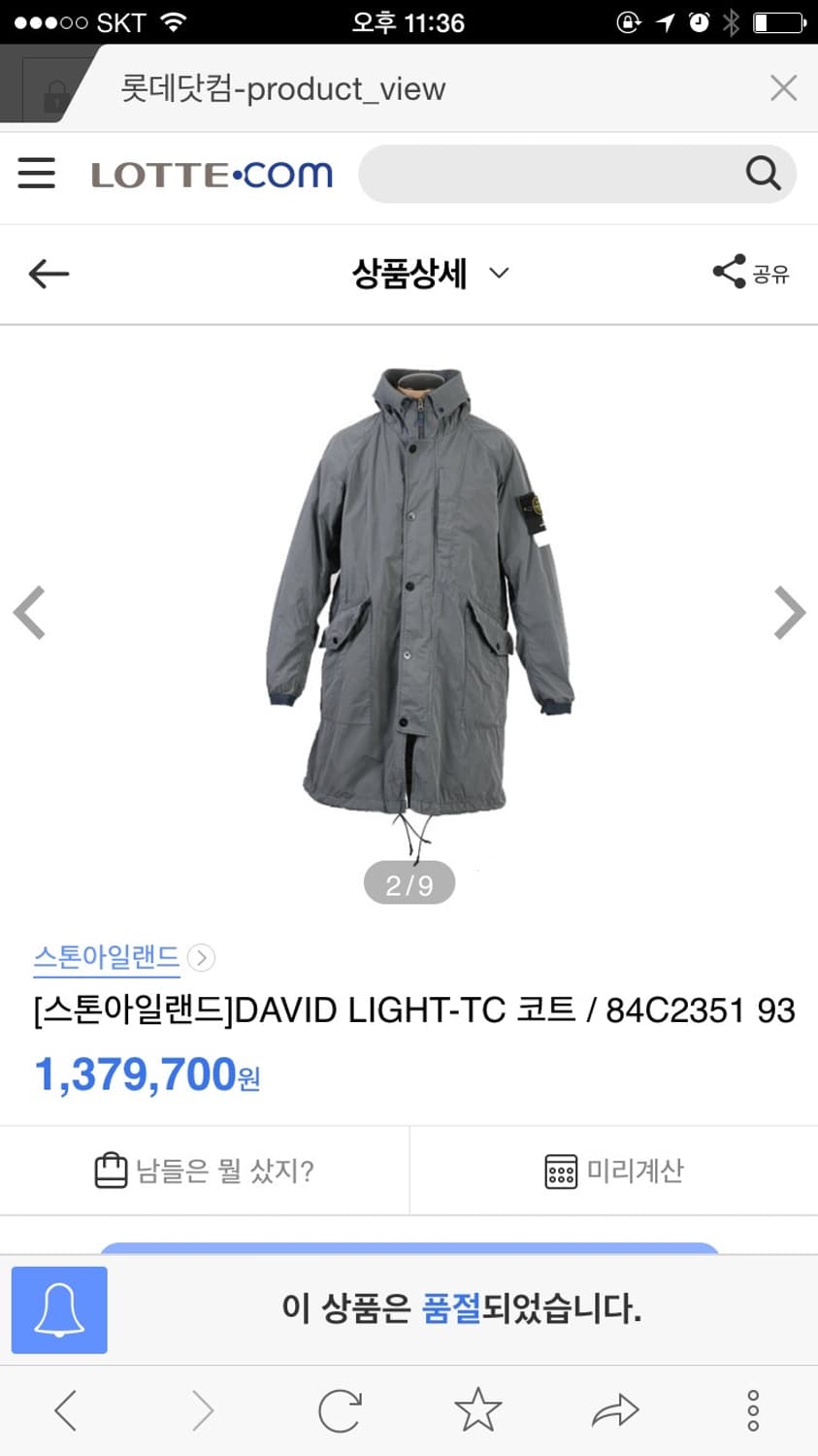Tap the notification bell icon

(x=58, y=1309)
